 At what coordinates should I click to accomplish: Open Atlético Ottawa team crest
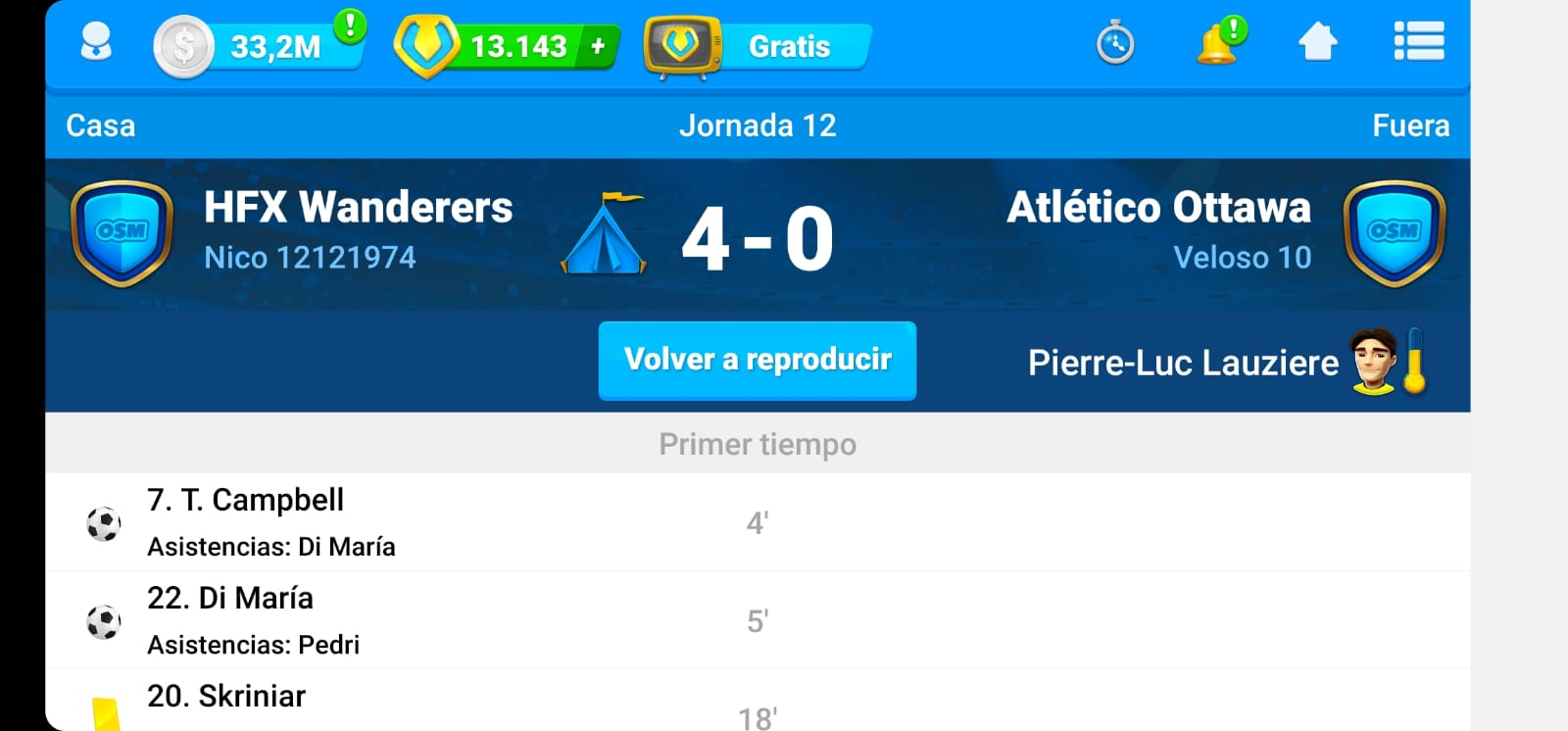coord(1394,232)
